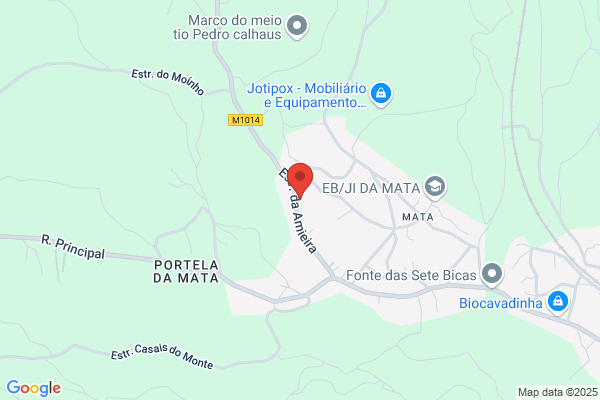This screenshot has width=600, height=400.
Task: Open the Fonte das Sete Bicas place marker
Action: click(492, 274)
